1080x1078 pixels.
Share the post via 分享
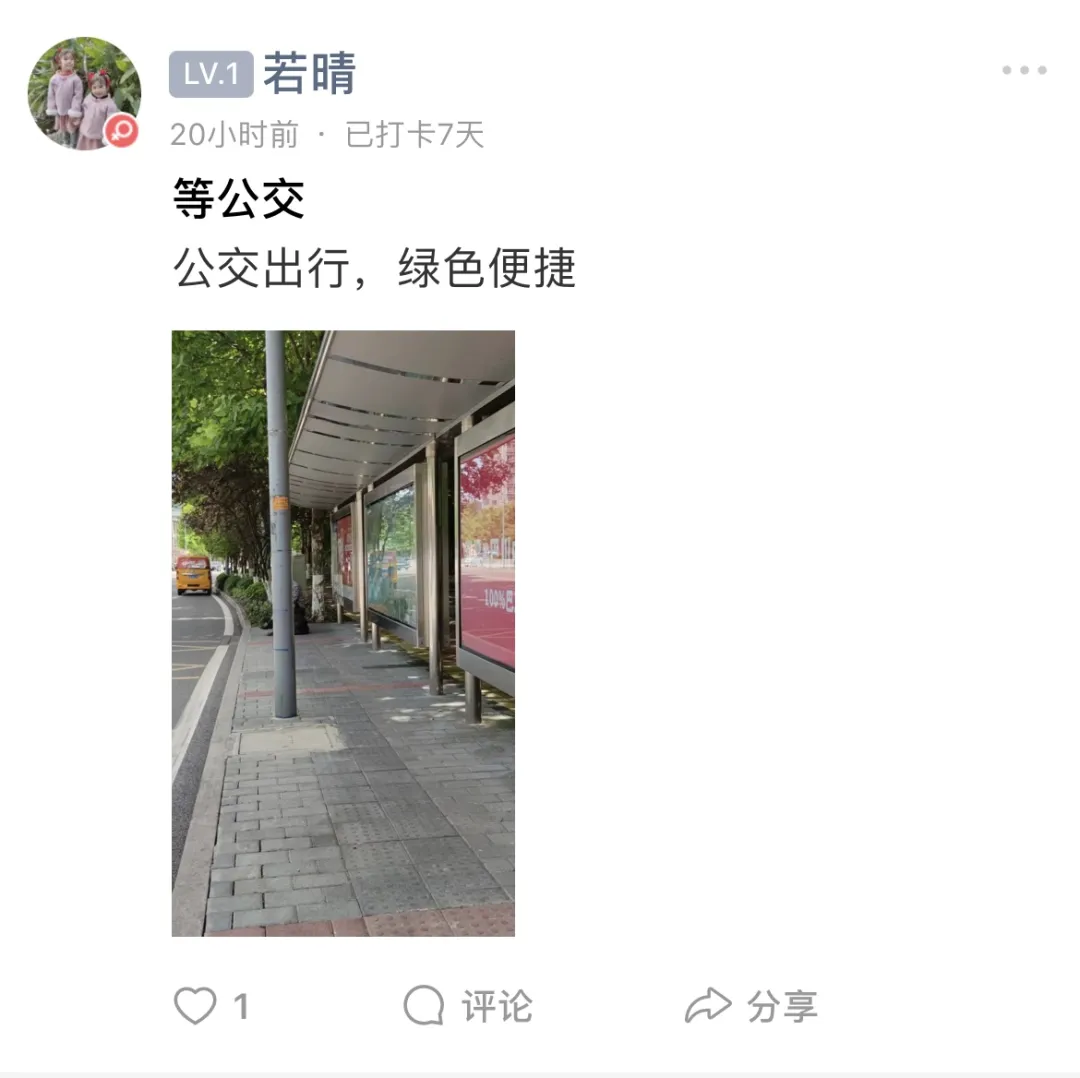752,1006
